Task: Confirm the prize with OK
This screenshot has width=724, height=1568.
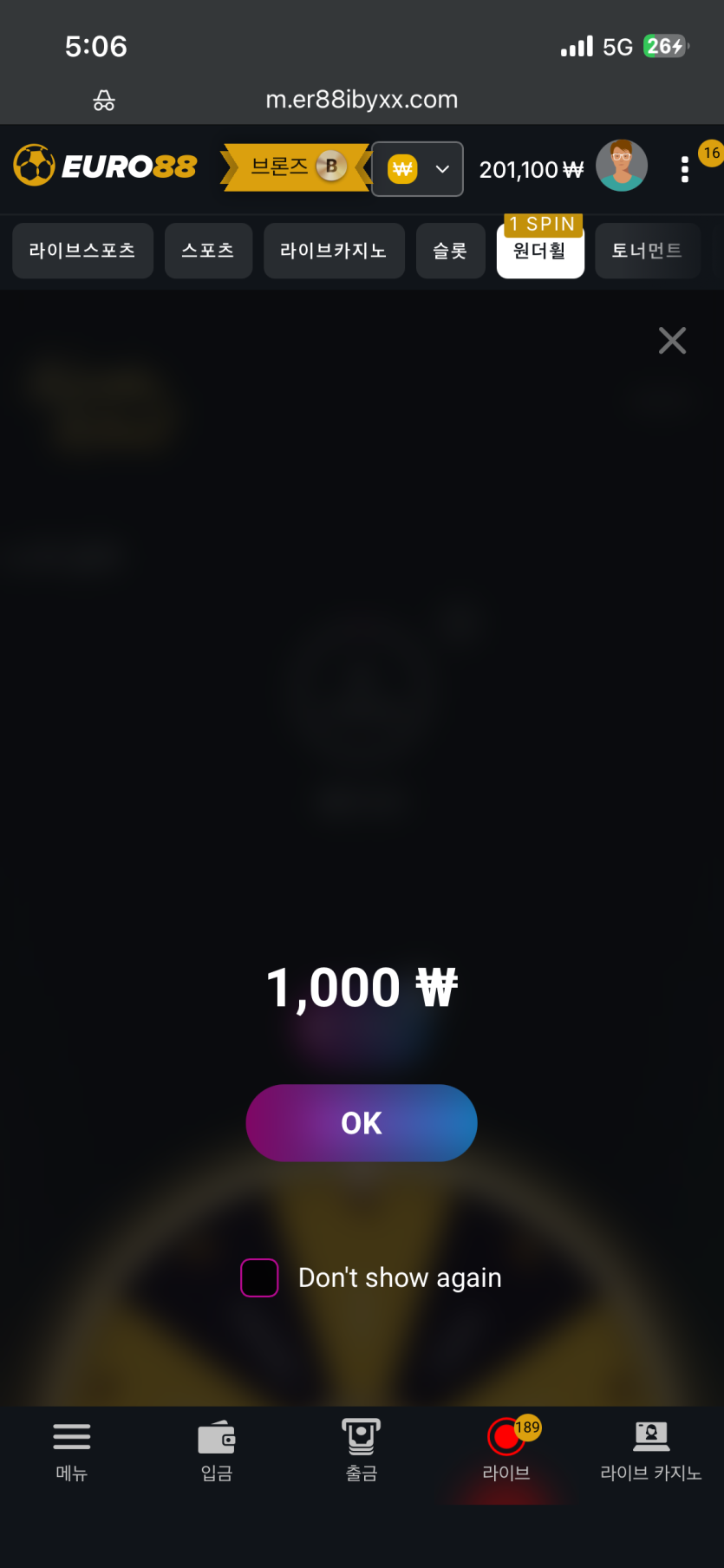Action: [x=362, y=1122]
